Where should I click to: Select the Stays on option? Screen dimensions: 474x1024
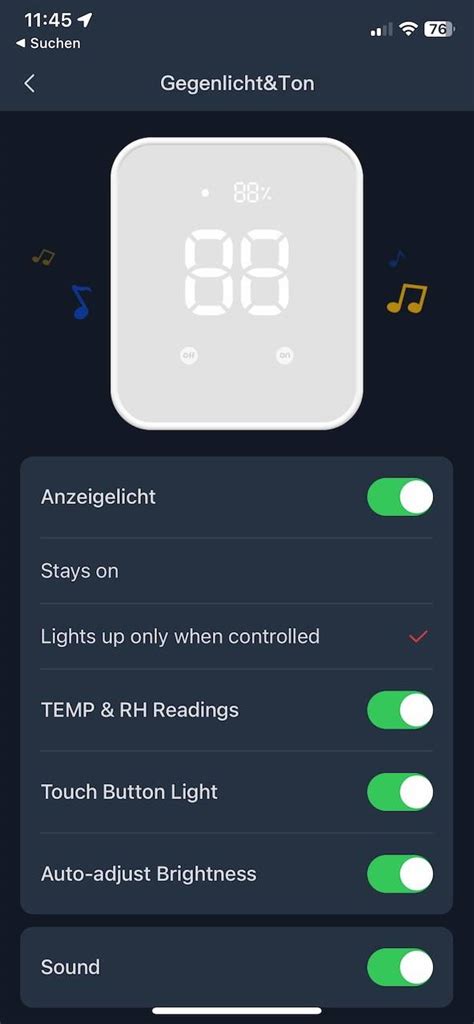coord(236,571)
